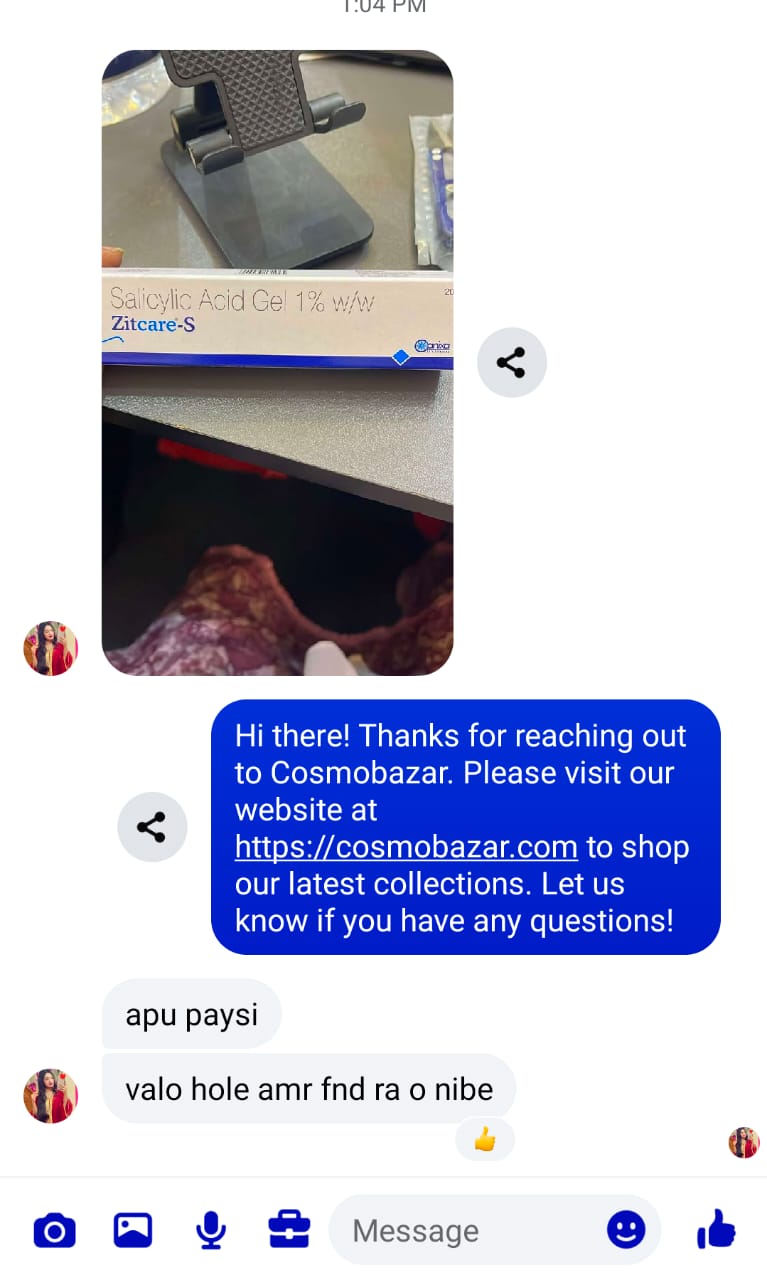Share the Zitcare-S photo message

511,362
